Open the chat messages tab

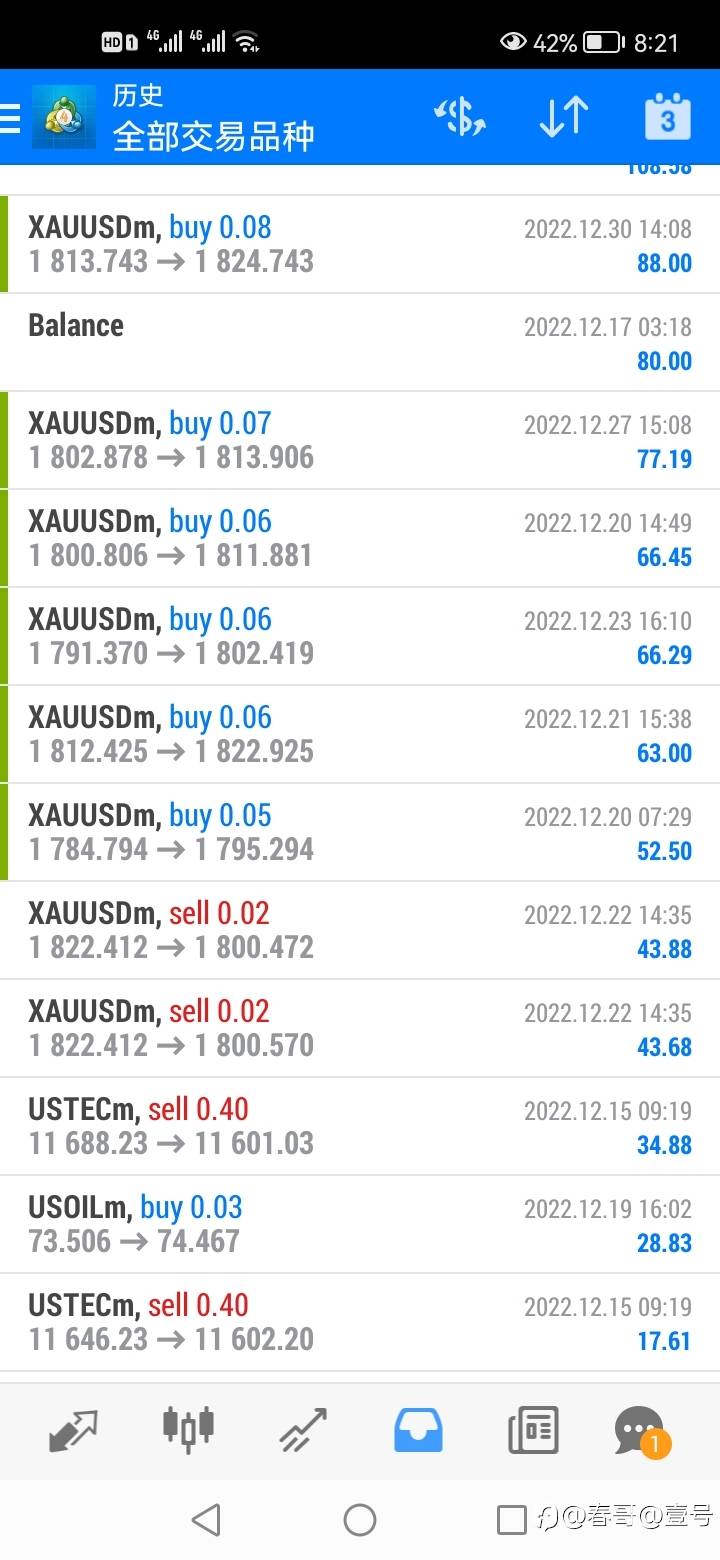(x=641, y=1432)
